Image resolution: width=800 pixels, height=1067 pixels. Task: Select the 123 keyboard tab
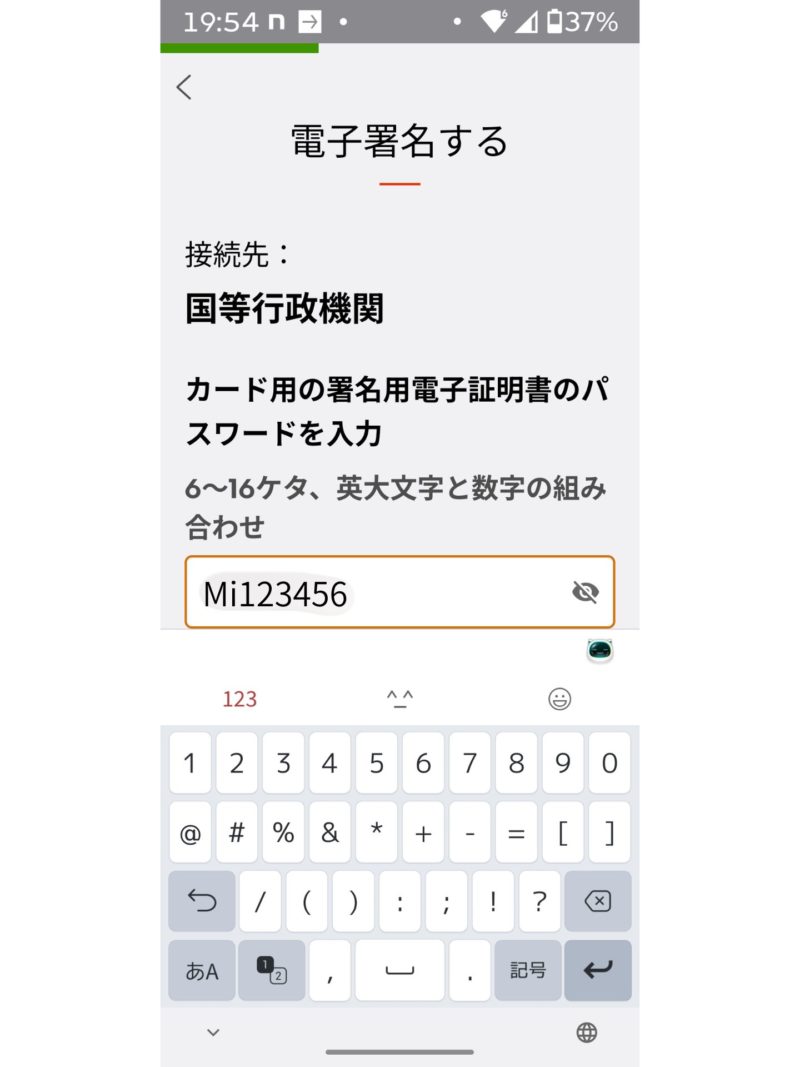240,699
